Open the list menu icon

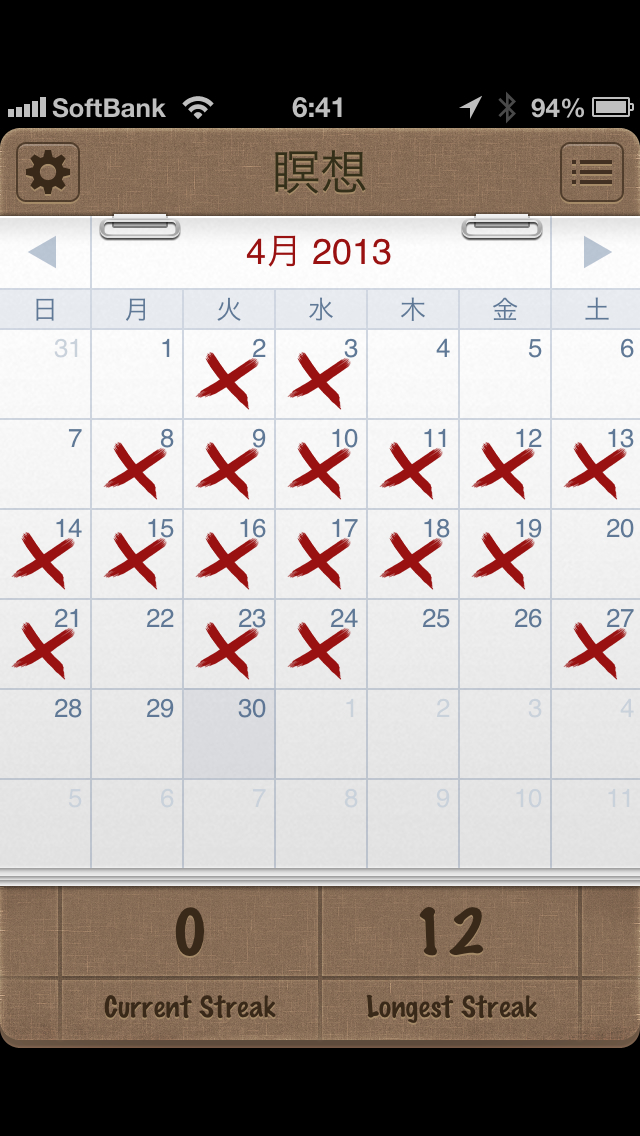pyautogui.click(x=592, y=173)
